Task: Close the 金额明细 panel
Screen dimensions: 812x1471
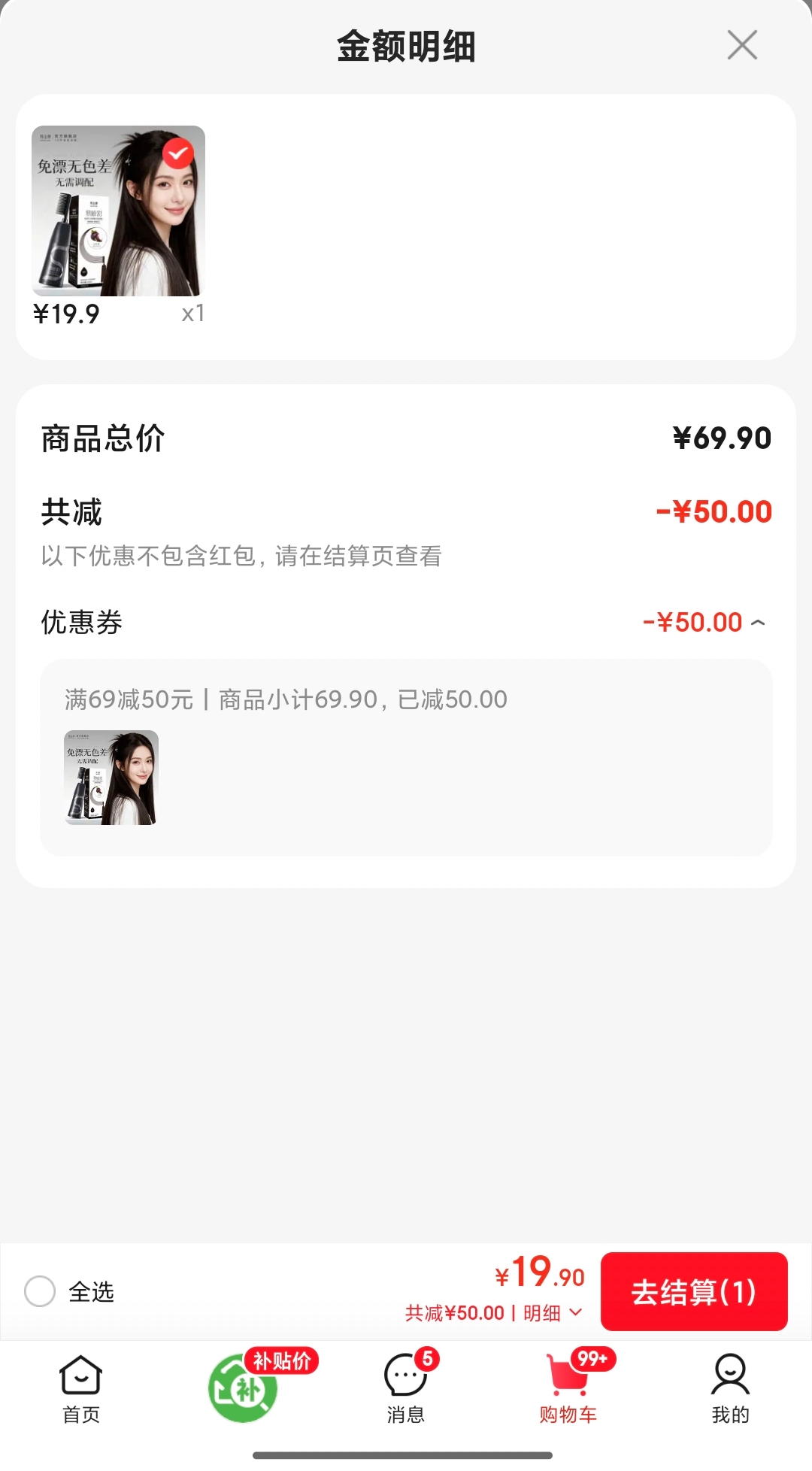Action: point(742,45)
